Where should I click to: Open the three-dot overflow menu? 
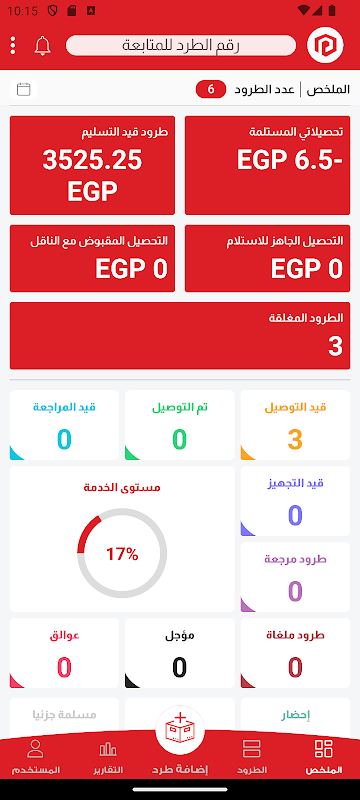point(13,45)
